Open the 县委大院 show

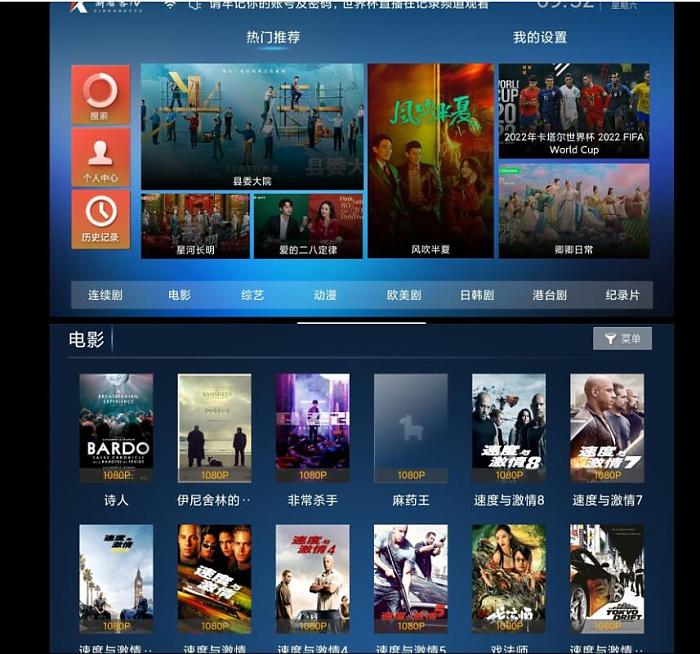tap(252, 126)
